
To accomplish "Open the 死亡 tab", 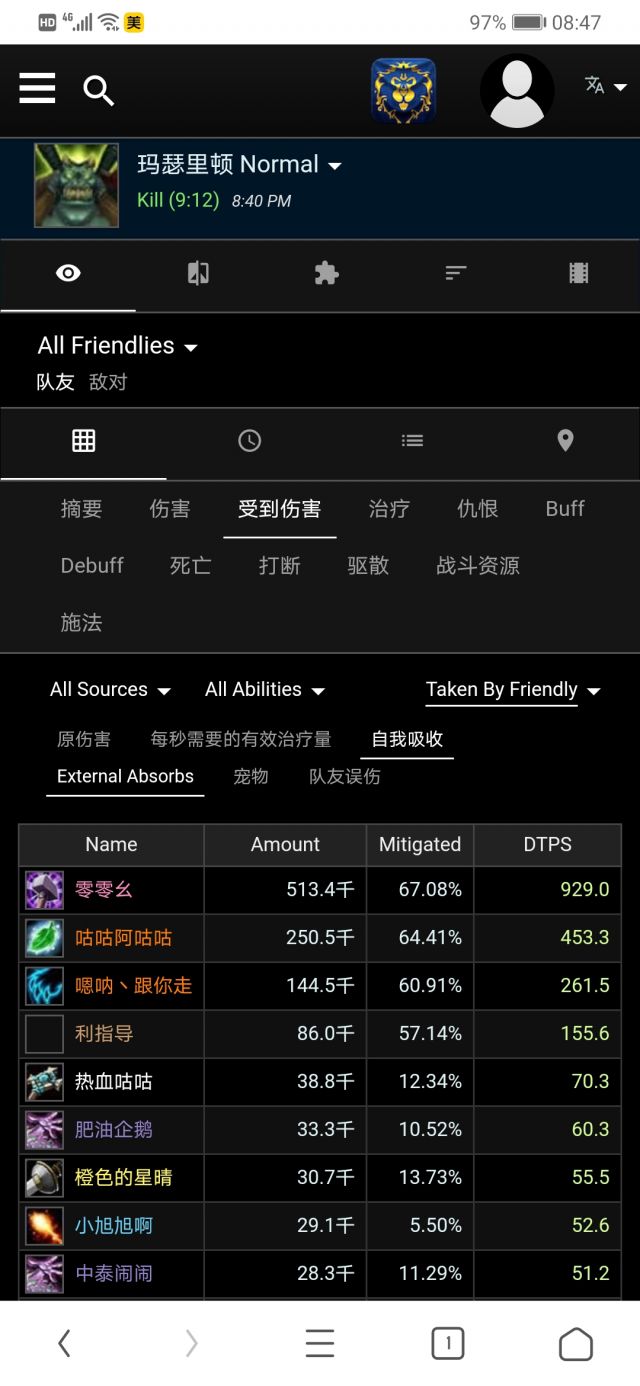I will 190,566.
